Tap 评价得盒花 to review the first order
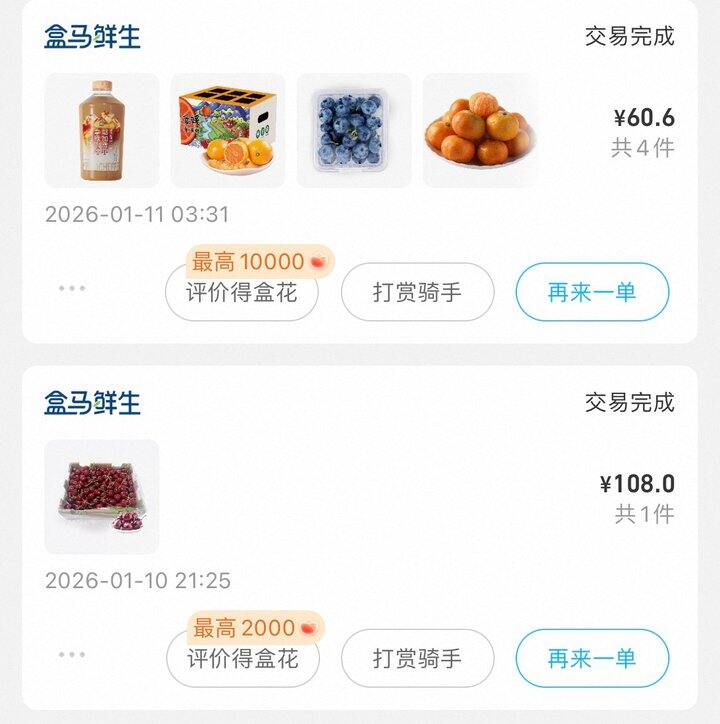 [243, 290]
